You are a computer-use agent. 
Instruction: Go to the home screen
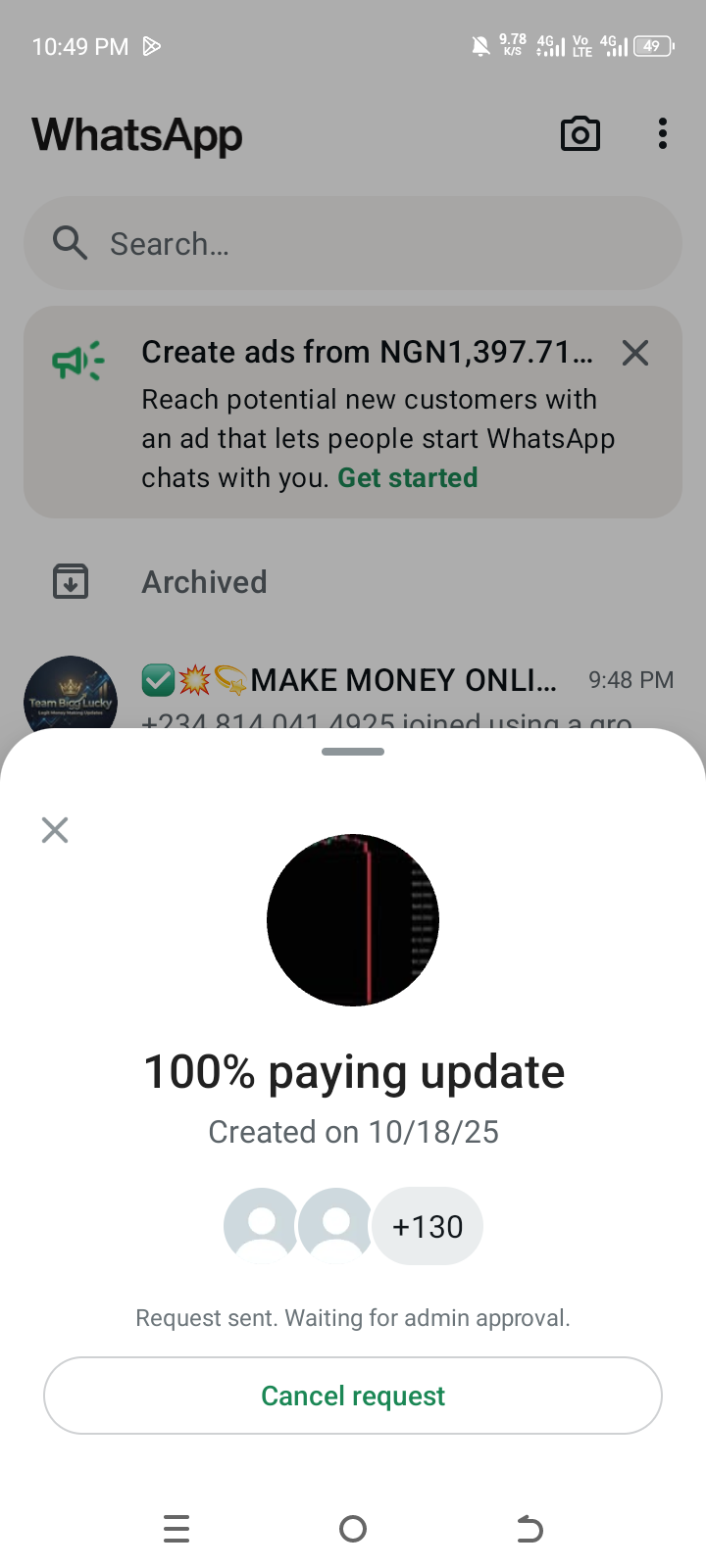[x=353, y=1529]
